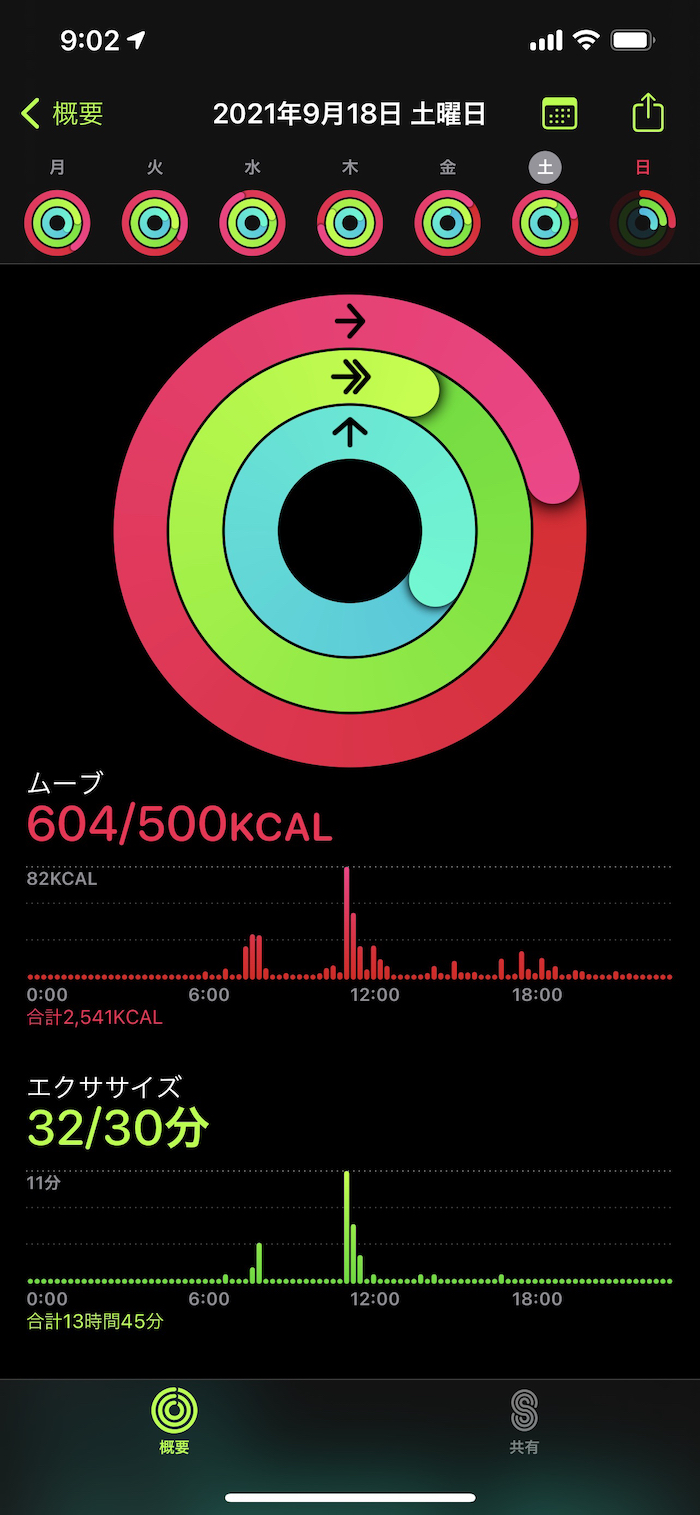700x1515 pixels.
Task: Select Tuesday (火) activity rings
Action: [x=155, y=223]
